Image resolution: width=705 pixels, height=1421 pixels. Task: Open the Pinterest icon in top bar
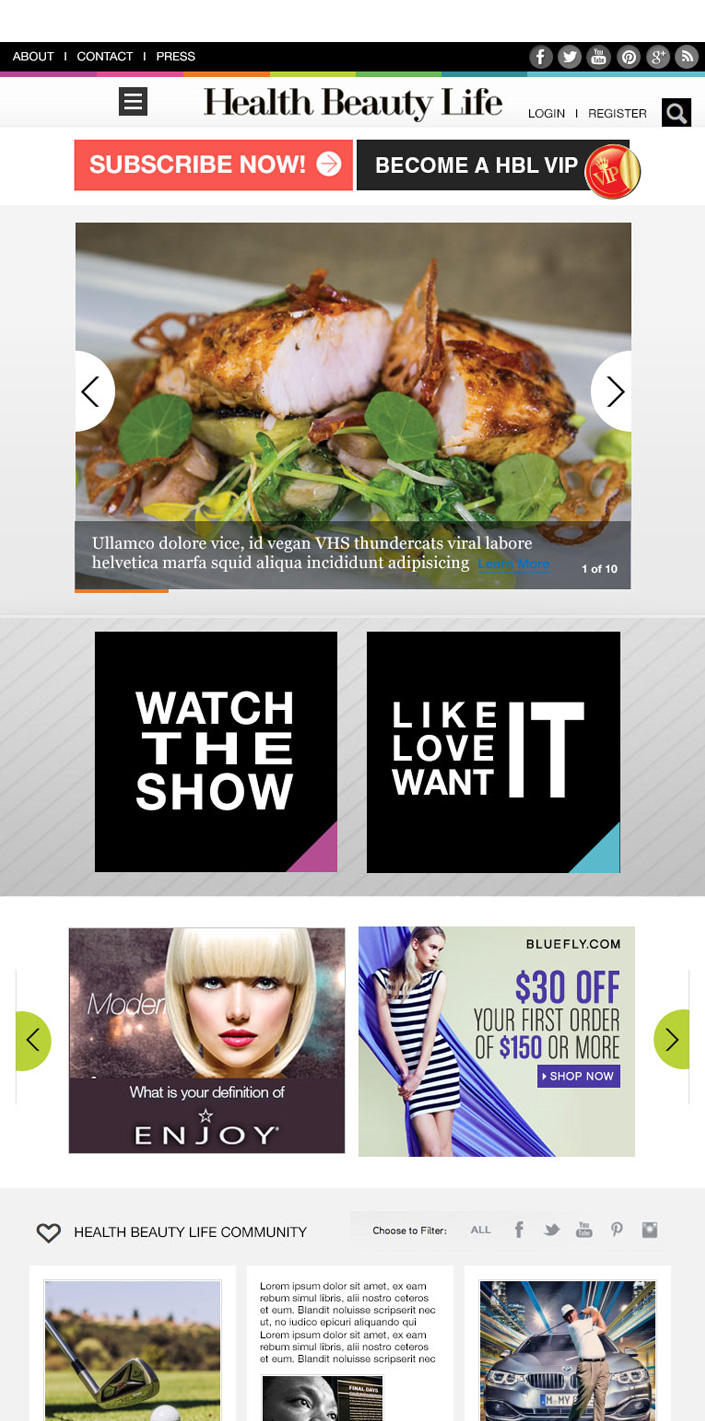pyautogui.click(x=628, y=57)
